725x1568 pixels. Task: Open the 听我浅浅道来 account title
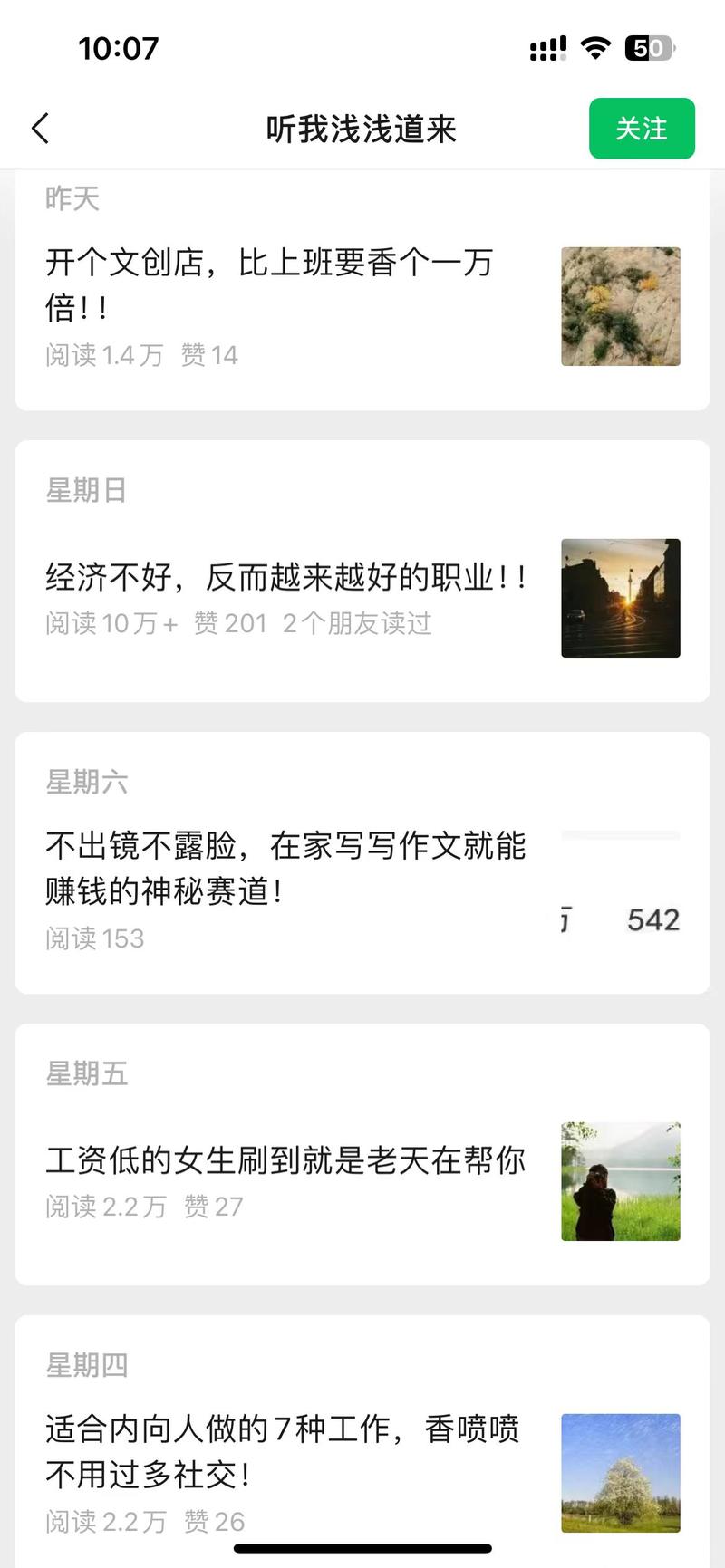pyautogui.click(x=362, y=130)
